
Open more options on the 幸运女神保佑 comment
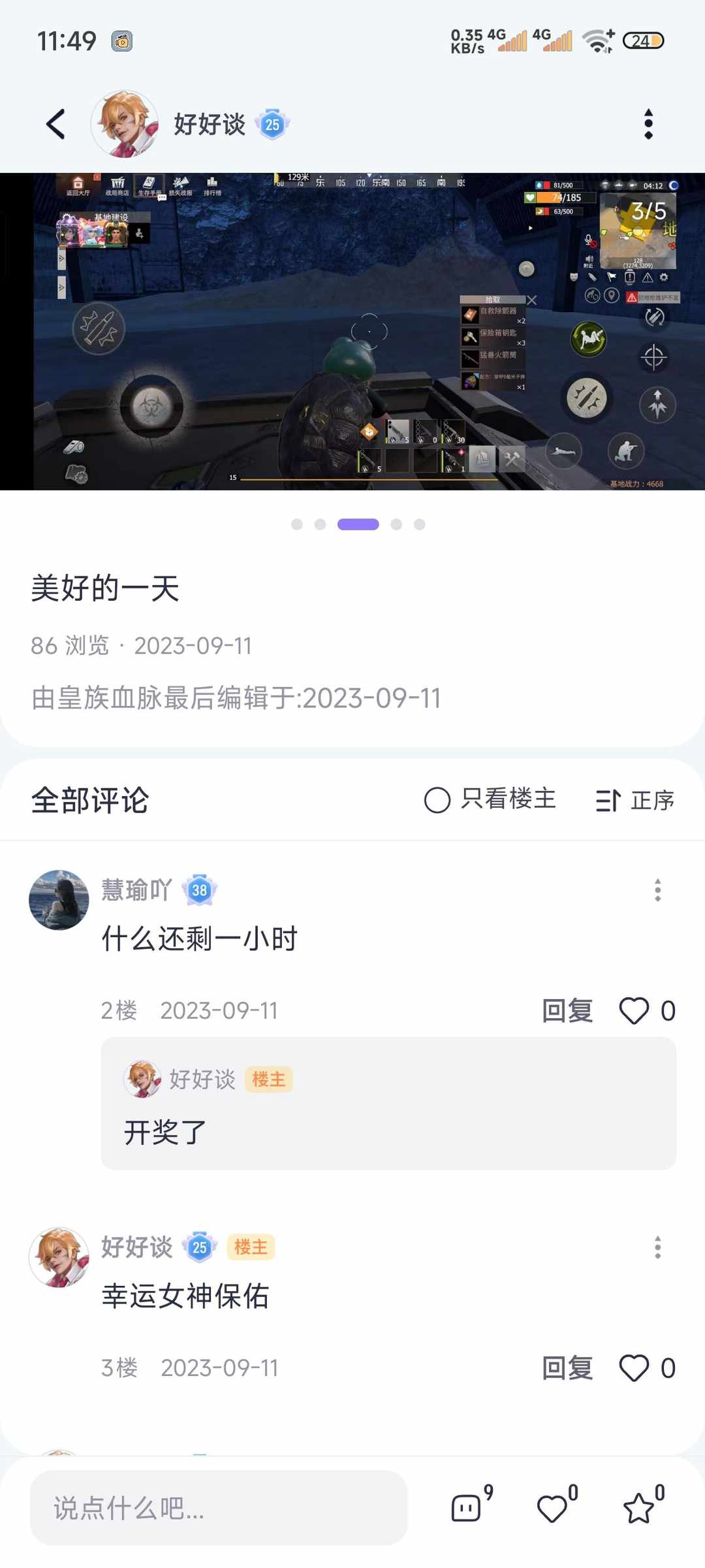tap(657, 1247)
